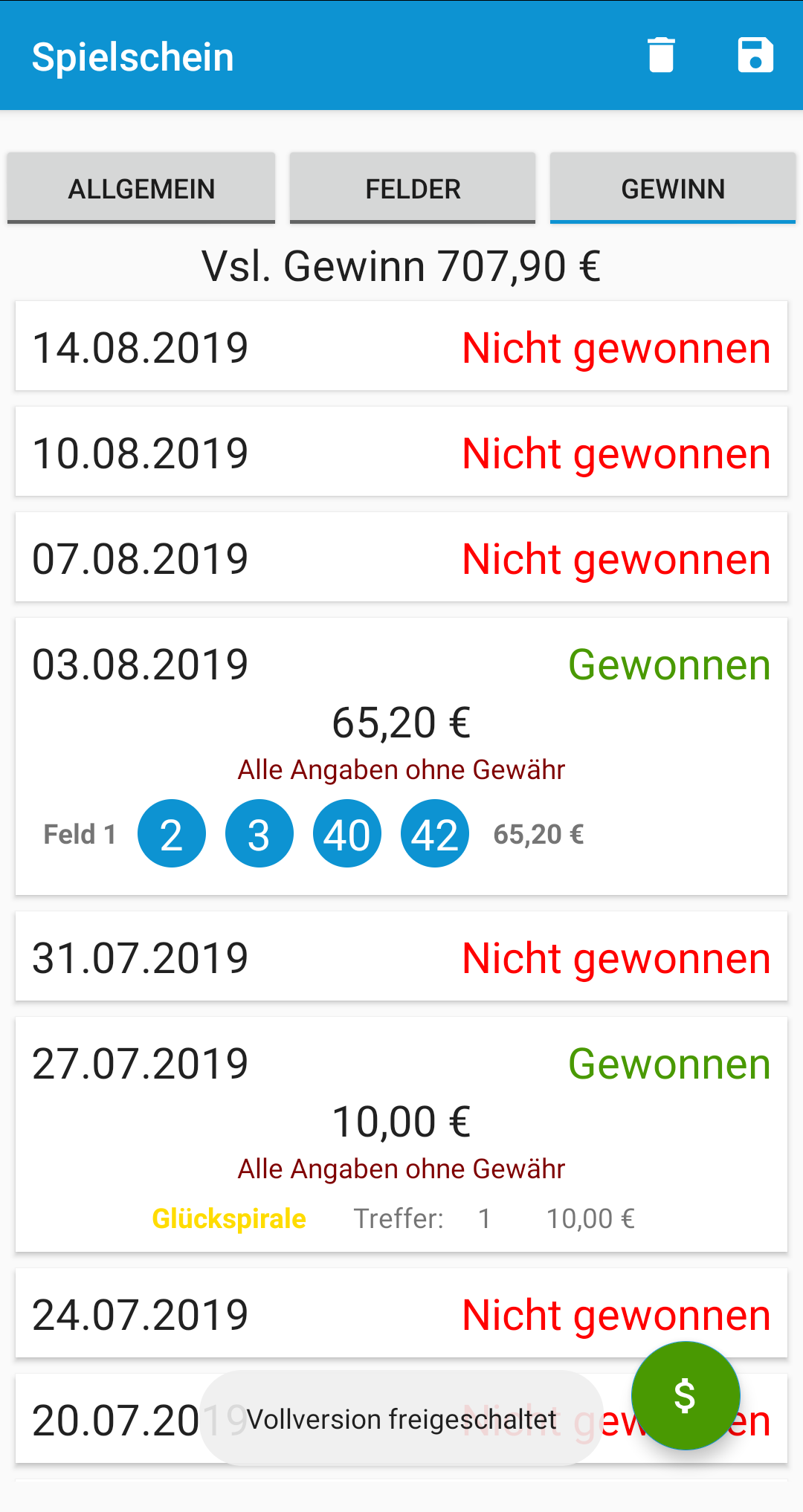
Task: Open the 10.08.2019 draw result
Action: tap(401, 452)
